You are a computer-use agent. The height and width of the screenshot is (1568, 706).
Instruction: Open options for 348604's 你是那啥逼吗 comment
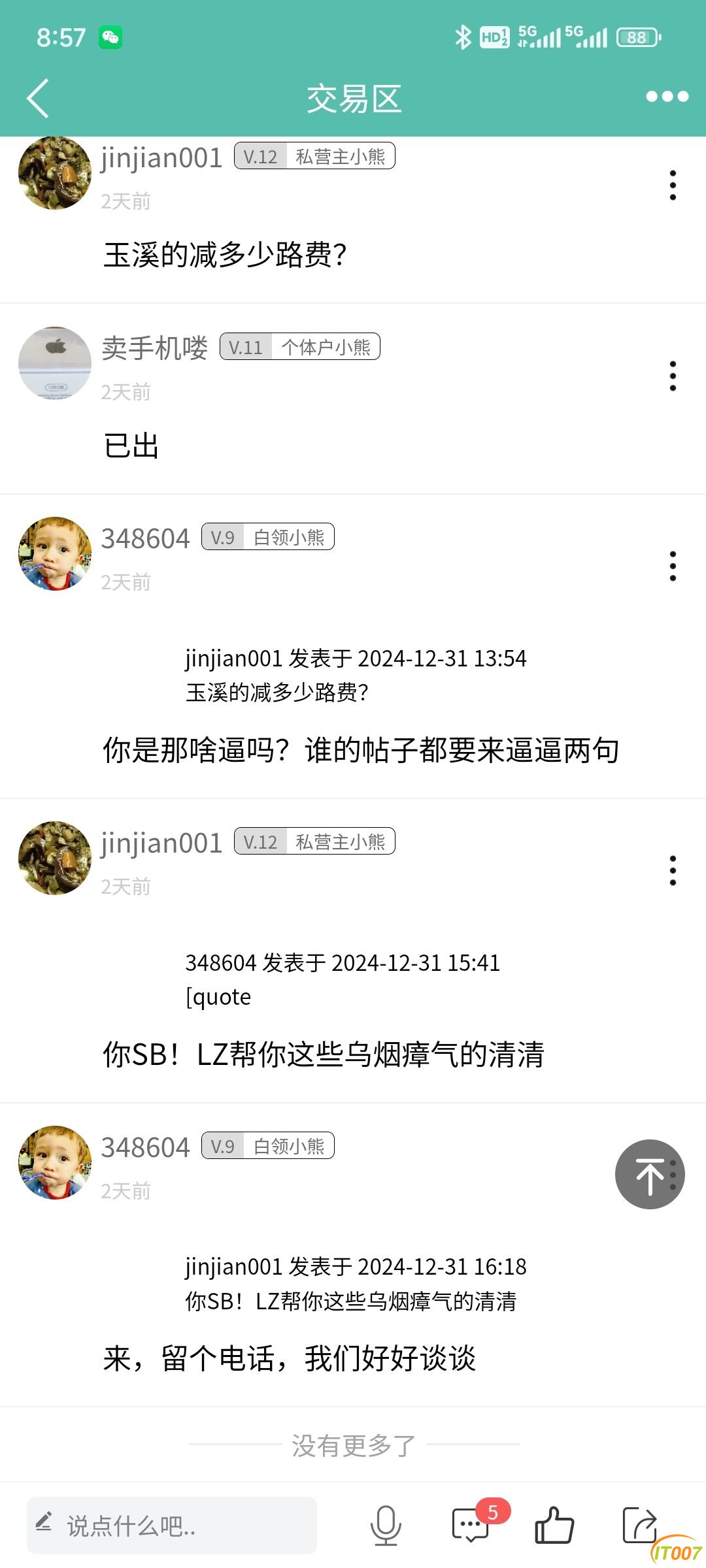pos(673,566)
